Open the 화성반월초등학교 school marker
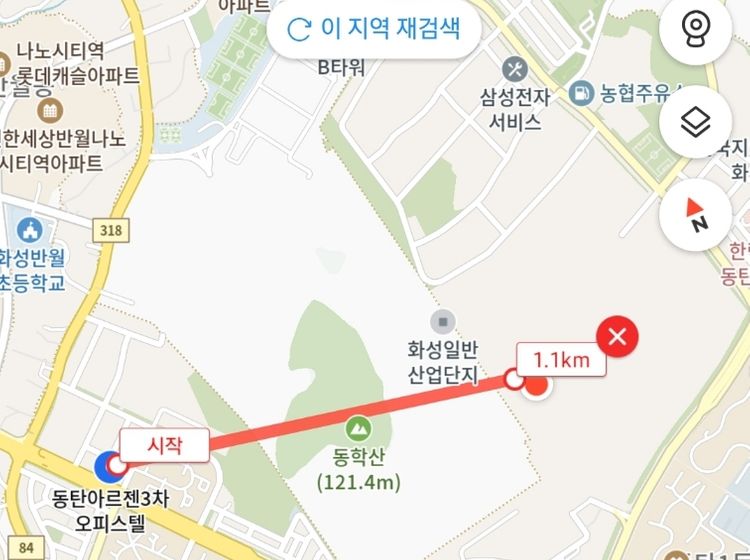The width and height of the screenshot is (750, 560). point(29,229)
